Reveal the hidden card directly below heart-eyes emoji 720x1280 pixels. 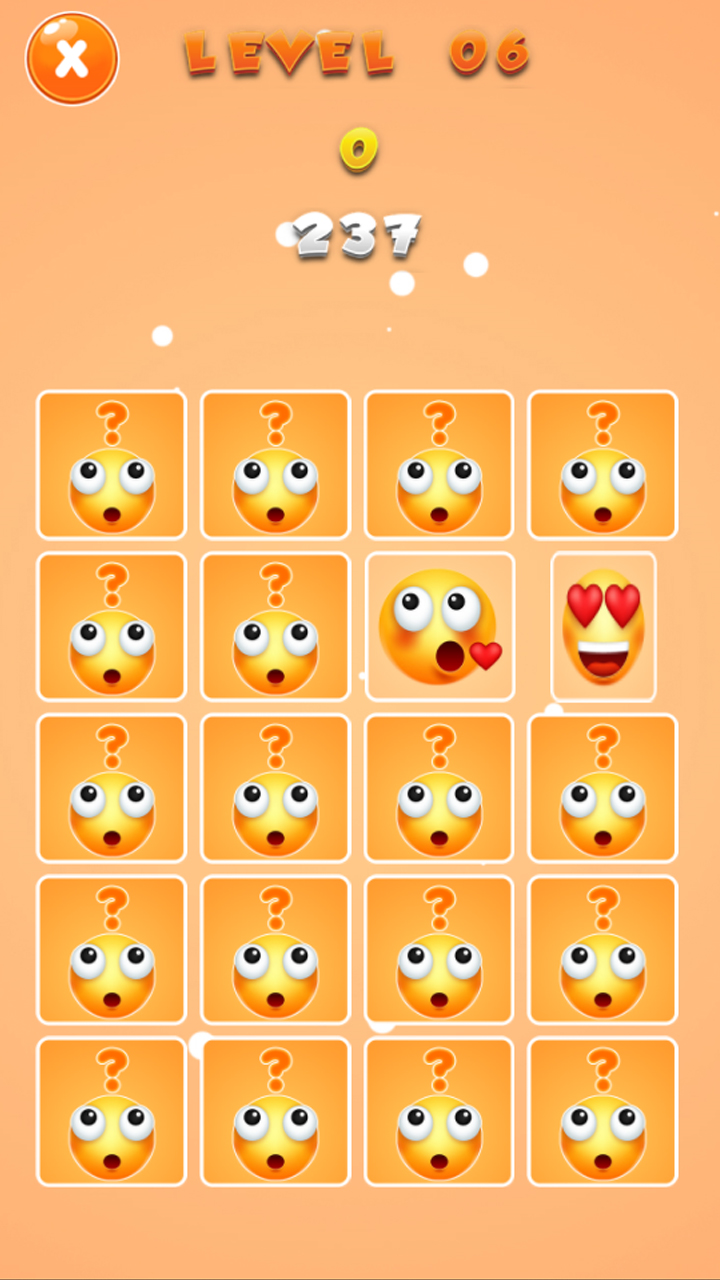point(603,788)
